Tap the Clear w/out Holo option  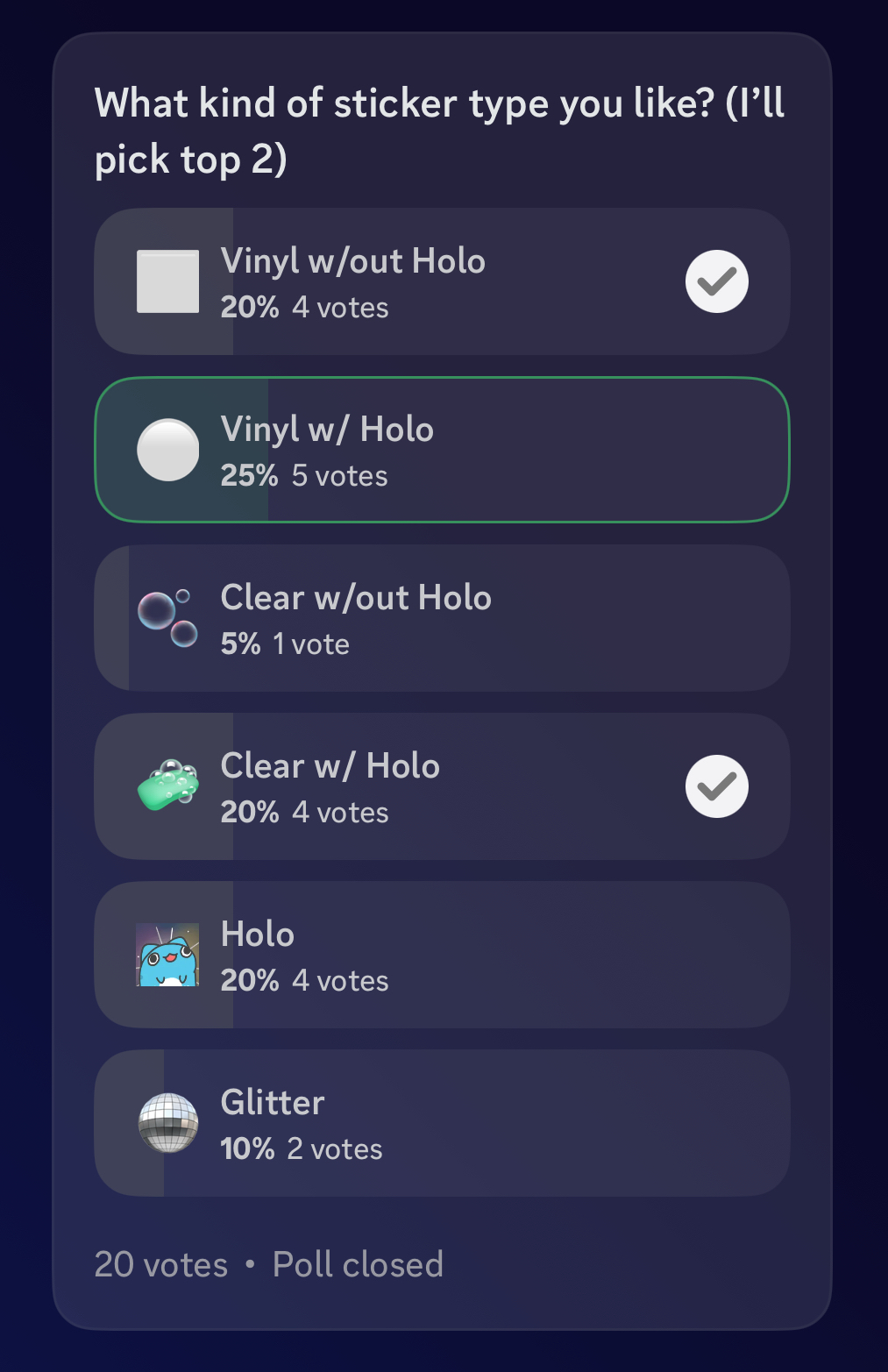click(x=442, y=618)
